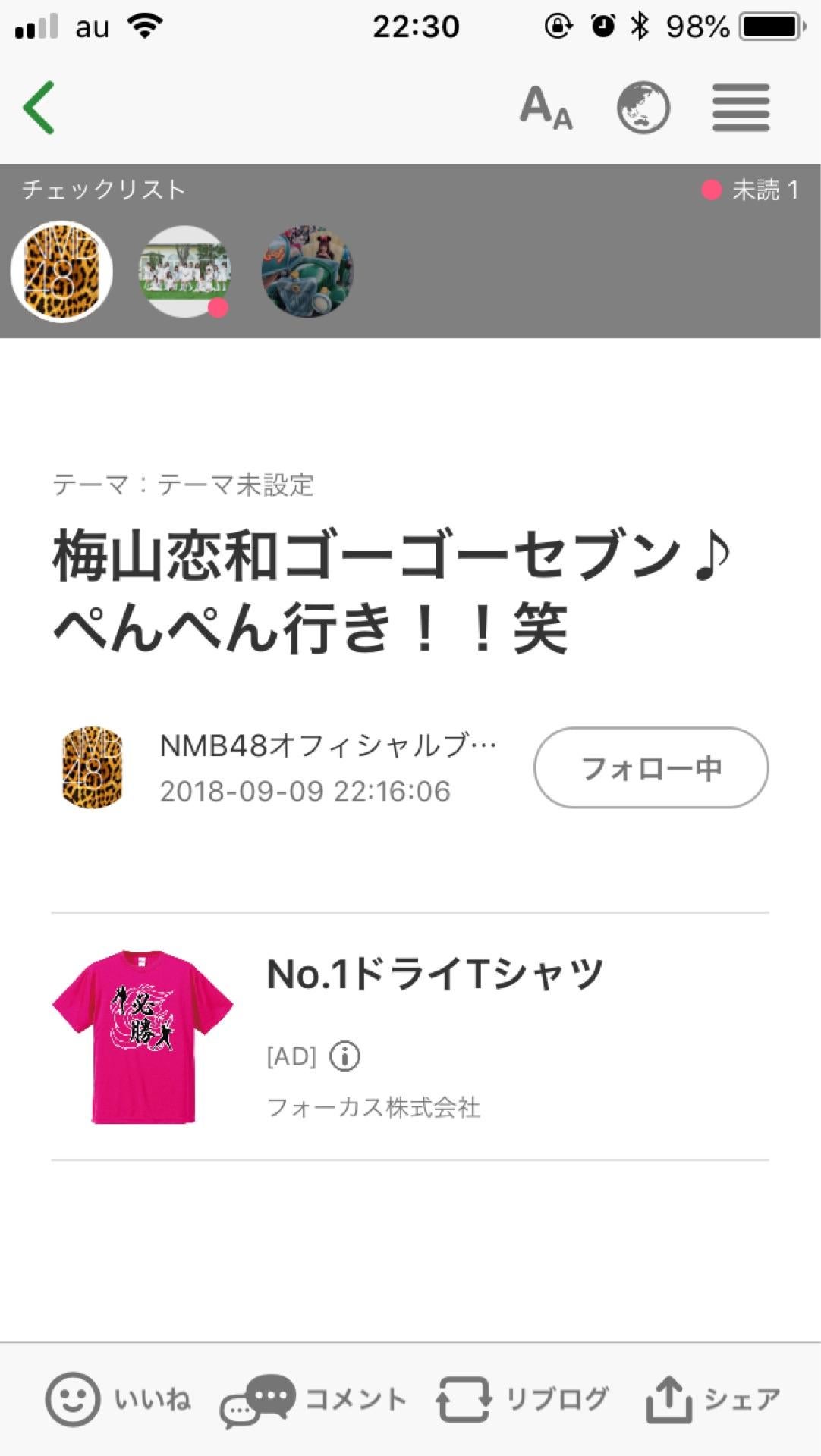This screenshot has height=1456, width=821.
Task: Open the font size settings with the AA icon
Action: coord(548,108)
